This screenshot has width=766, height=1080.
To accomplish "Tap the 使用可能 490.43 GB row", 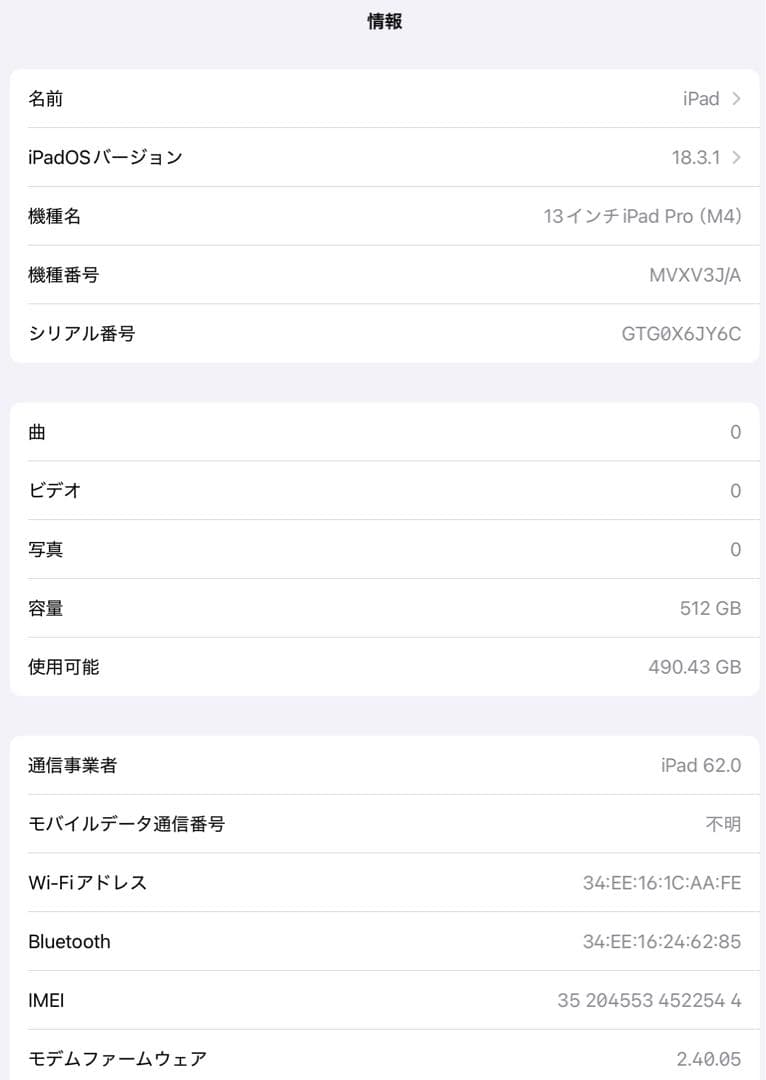I will pyautogui.click(x=383, y=667).
